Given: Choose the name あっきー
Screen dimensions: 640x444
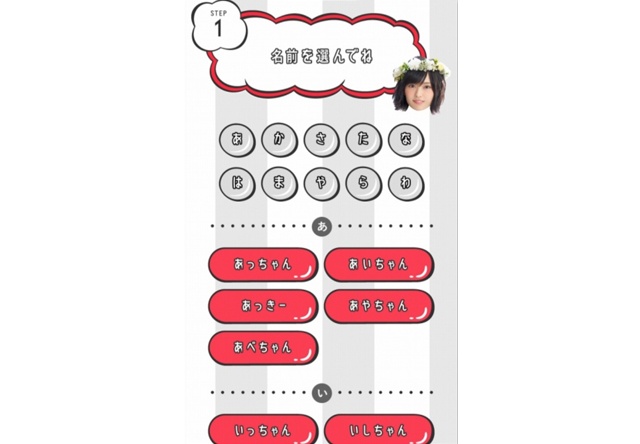Looking at the screenshot, I should pyautogui.click(x=263, y=306).
